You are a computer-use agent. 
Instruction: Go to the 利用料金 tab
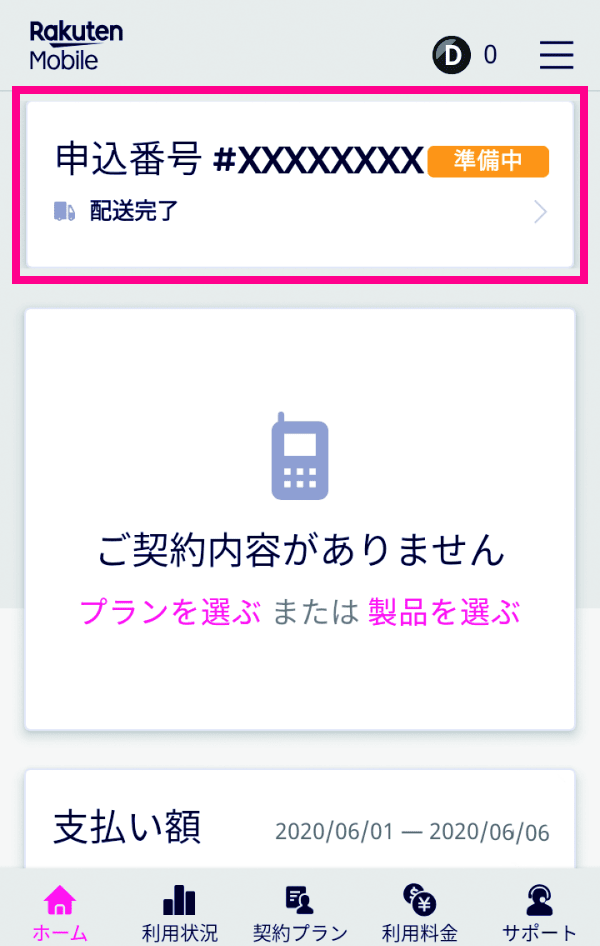point(419,913)
